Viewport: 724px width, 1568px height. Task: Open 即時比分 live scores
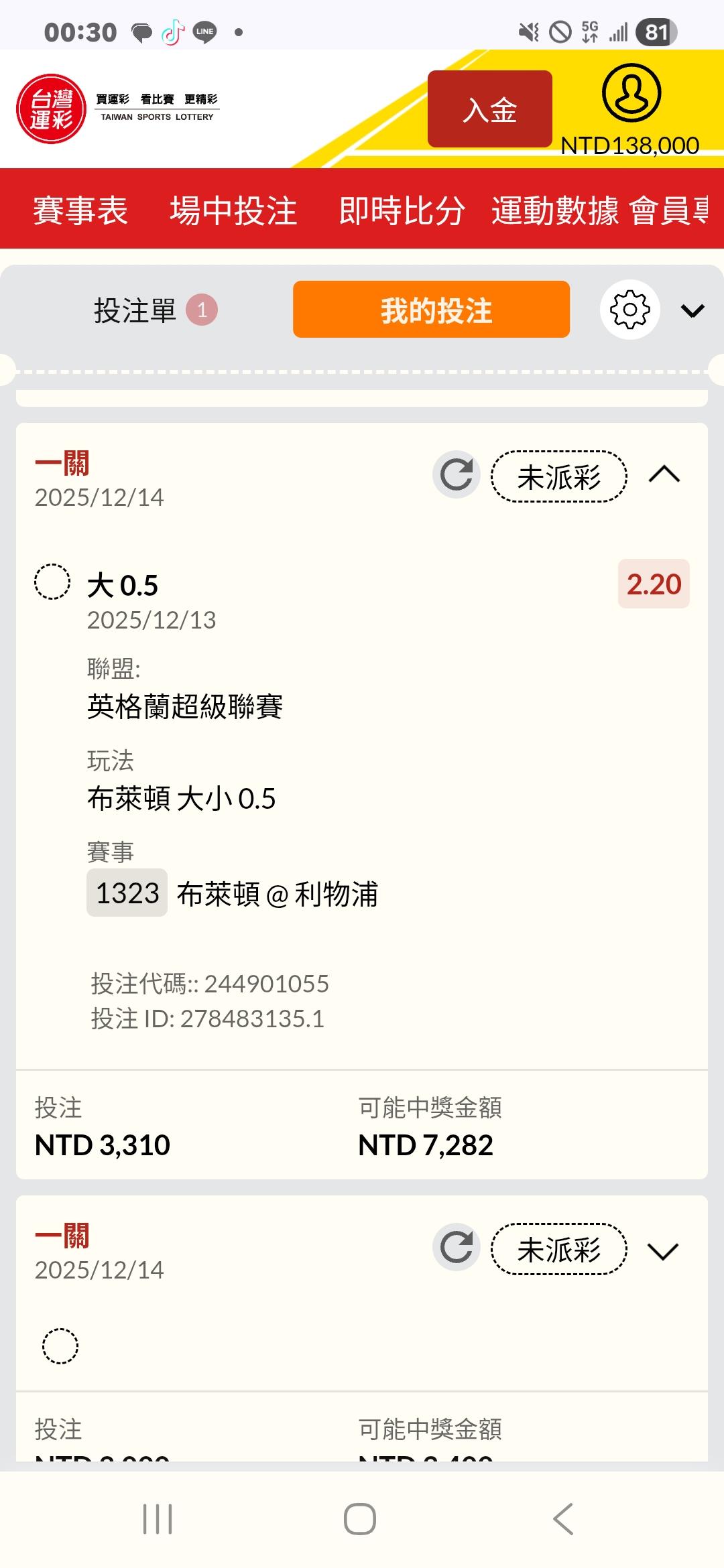click(402, 210)
